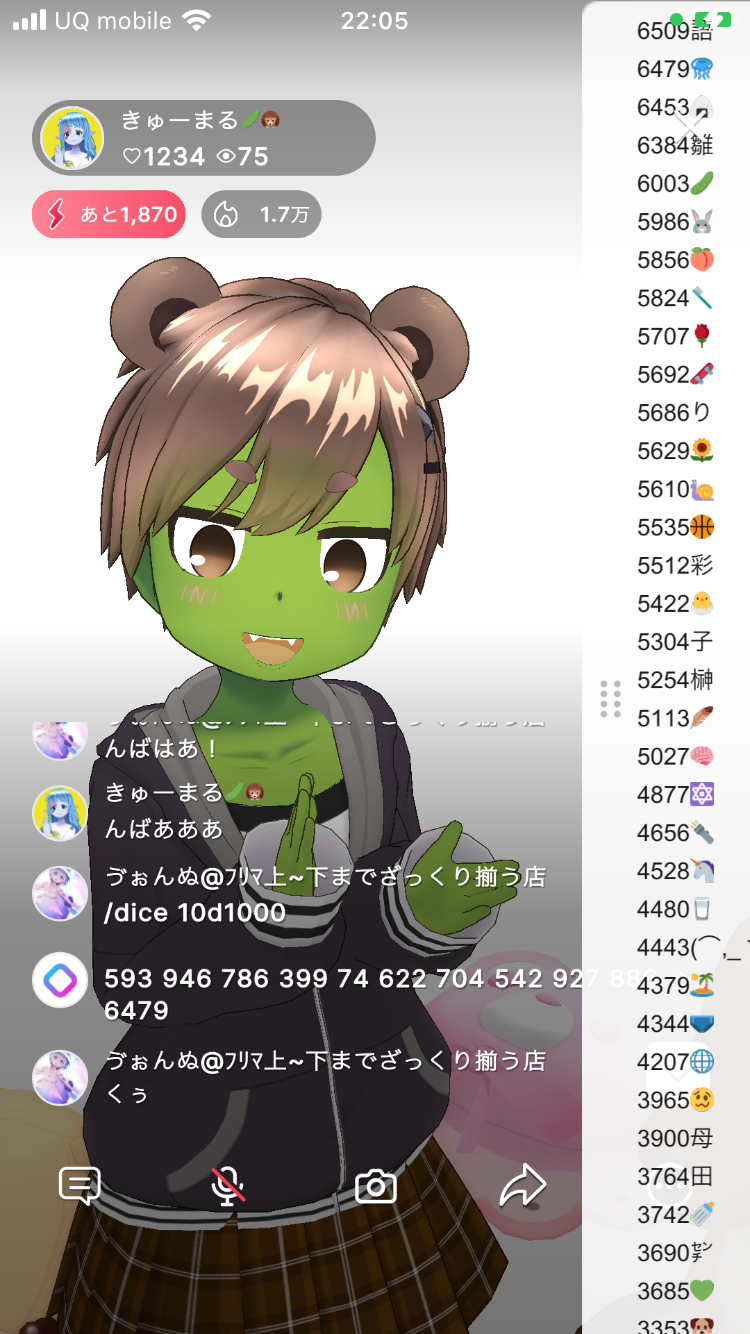This screenshot has width=750, height=1334.
Task: Tap the あと1,870 pink lightning badge
Action: click(109, 214)
